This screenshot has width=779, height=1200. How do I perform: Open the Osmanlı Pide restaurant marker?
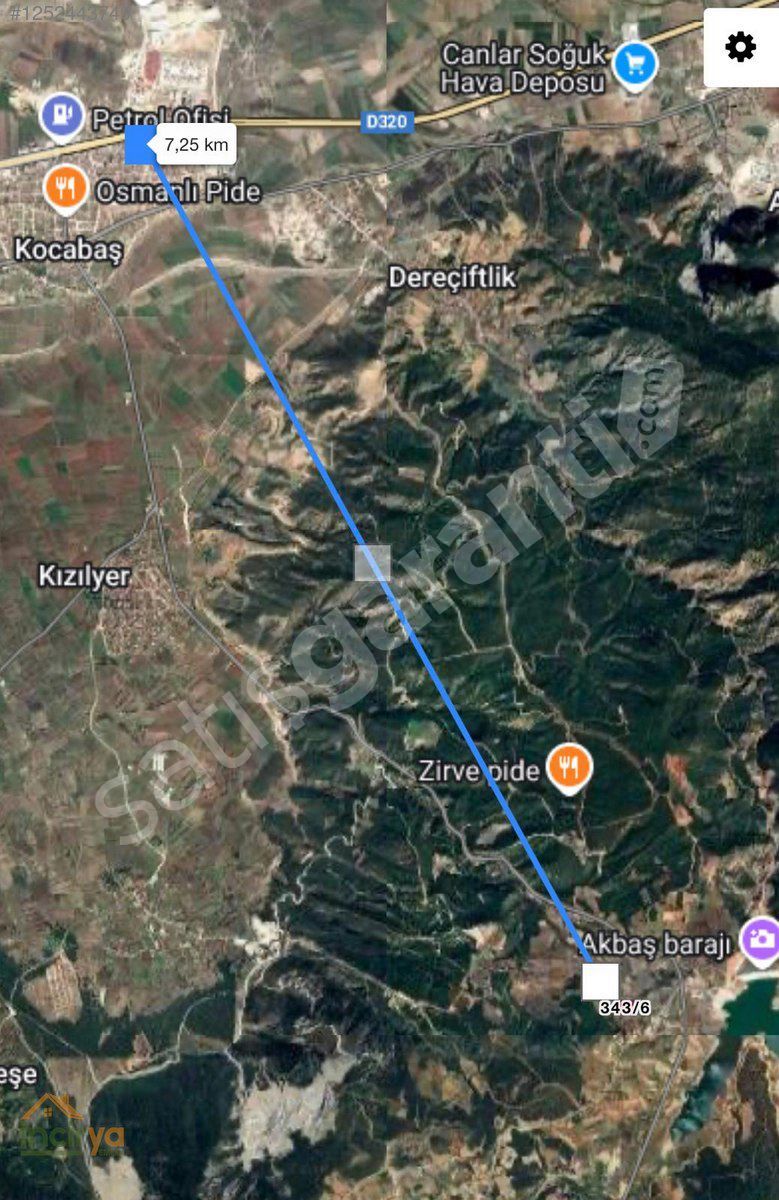click(x=66, y=188)
